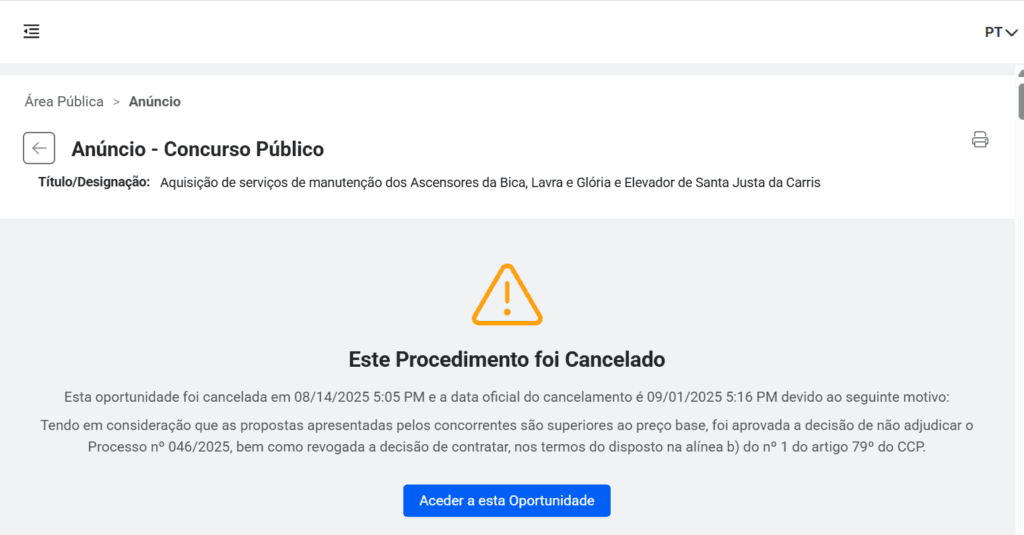
Task: Print this announcement using the printer icon
Action: 980,140
